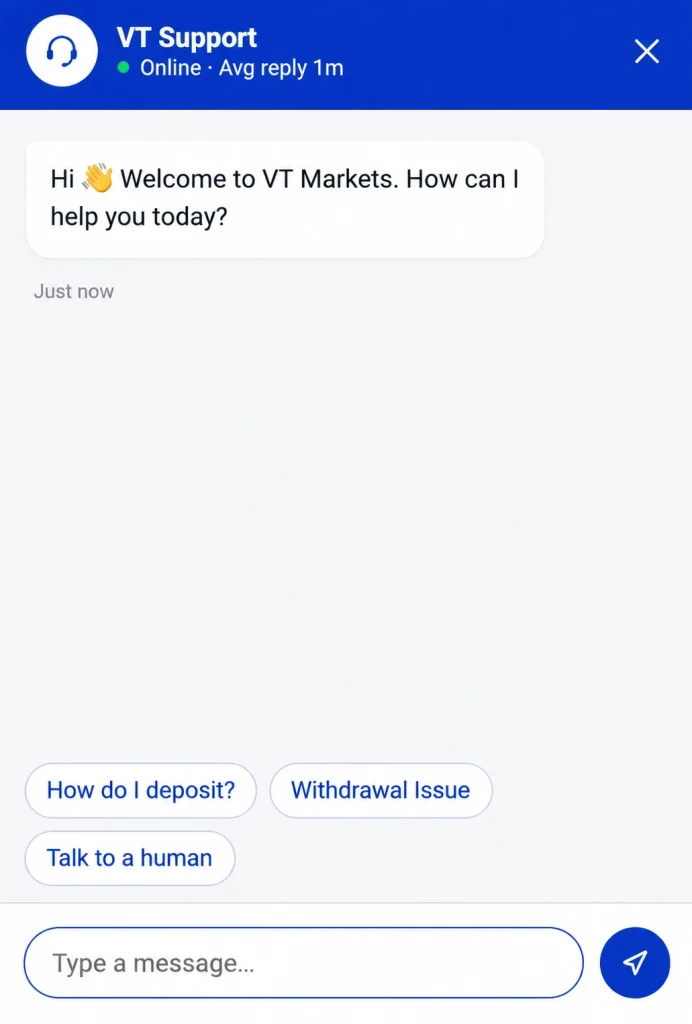Choose the Withdrawal Issue chip

[381, 790]
